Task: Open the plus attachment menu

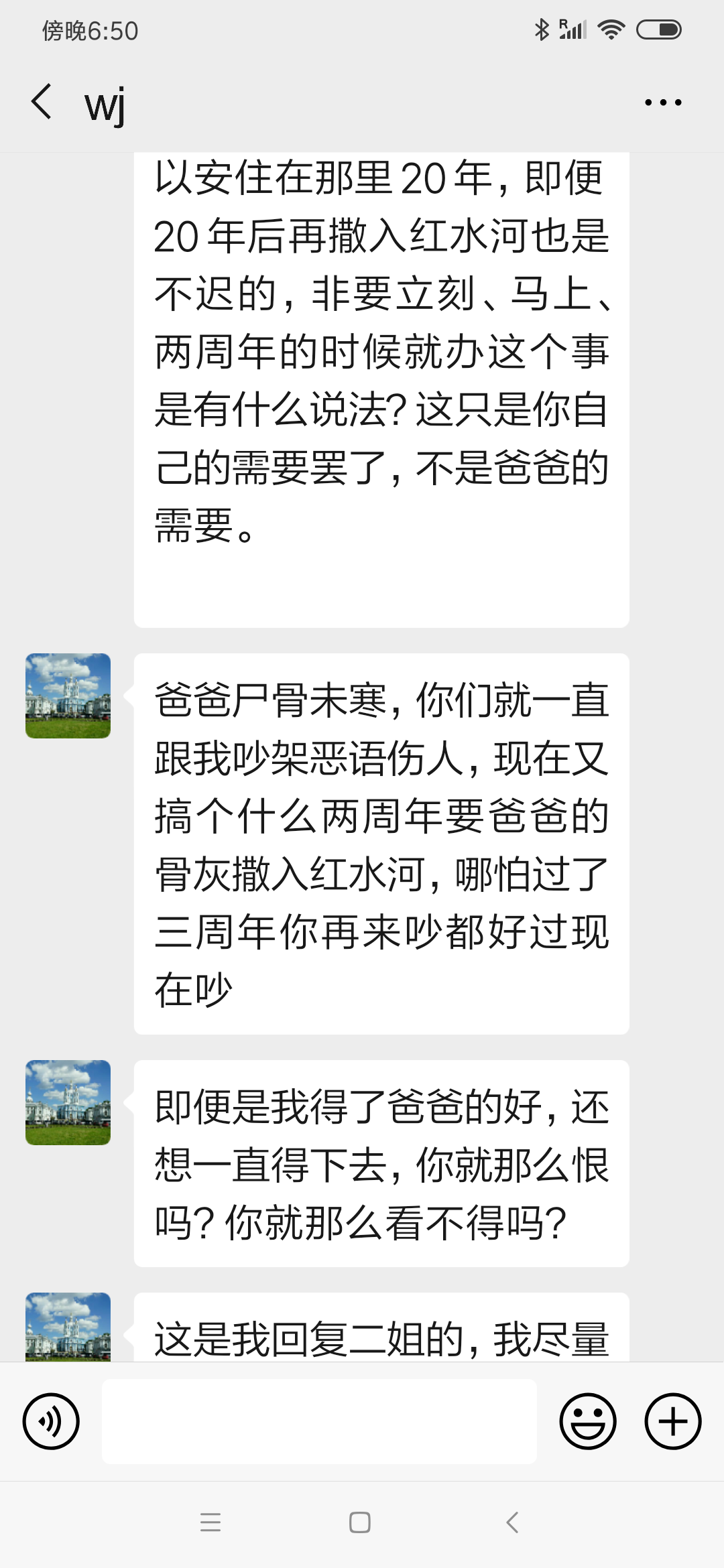Action: tap(673, 1421)
